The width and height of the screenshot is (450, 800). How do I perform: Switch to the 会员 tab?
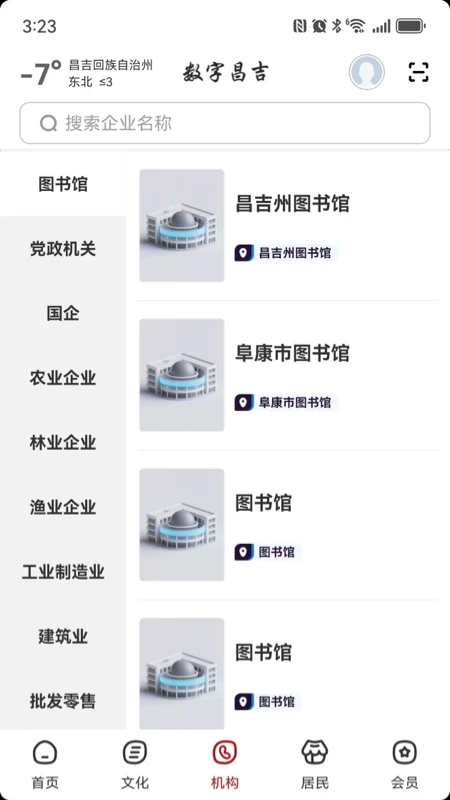[x=405, y=765]
